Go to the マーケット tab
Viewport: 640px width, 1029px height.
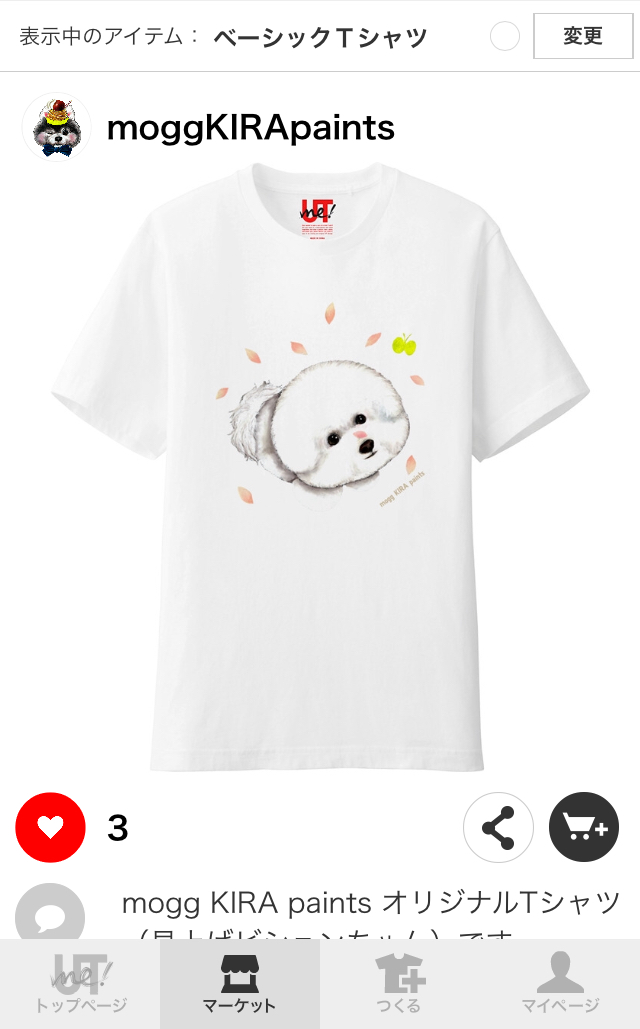(240, 985)
